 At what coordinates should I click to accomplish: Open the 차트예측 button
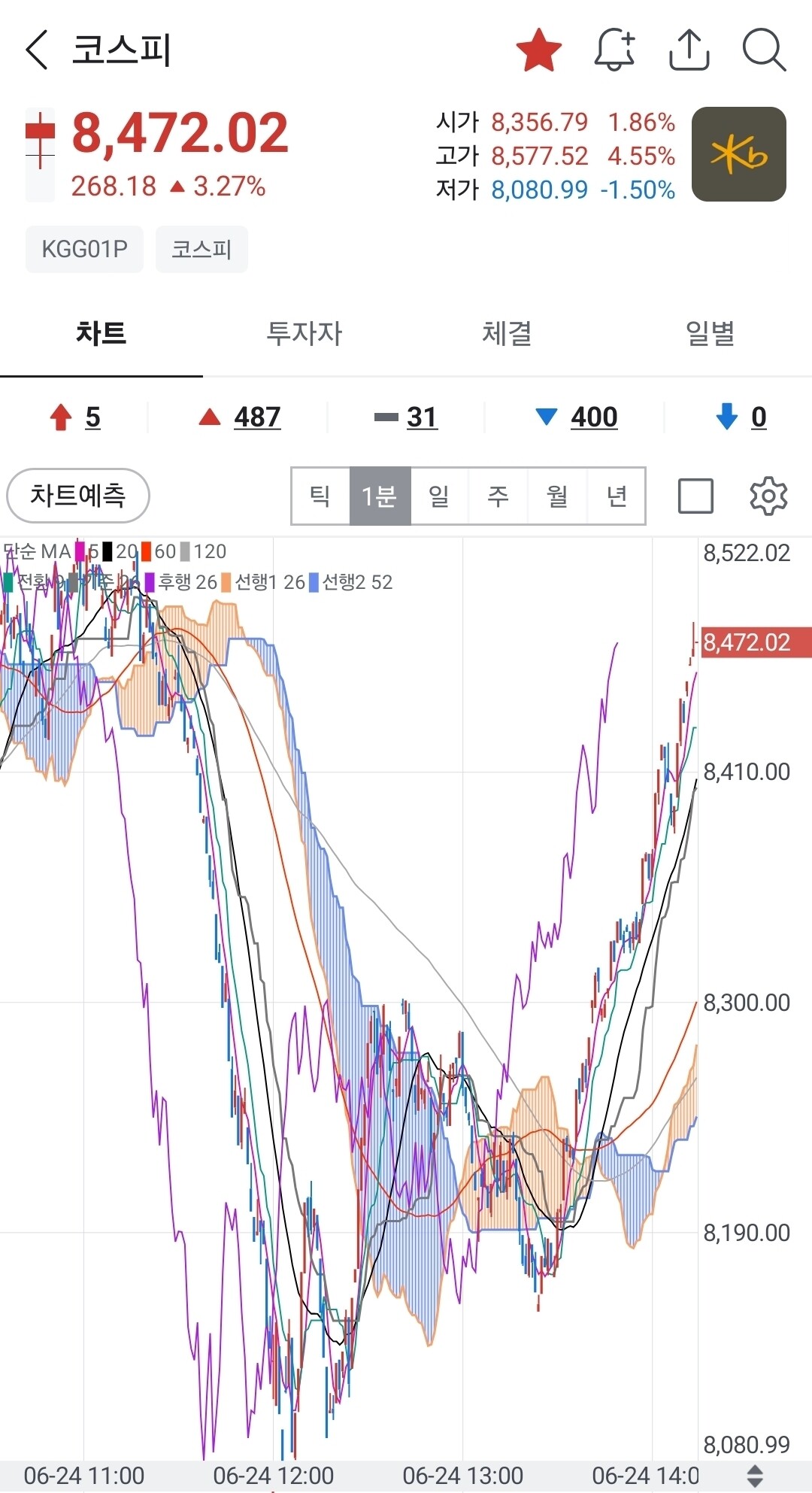coord(78,496)
